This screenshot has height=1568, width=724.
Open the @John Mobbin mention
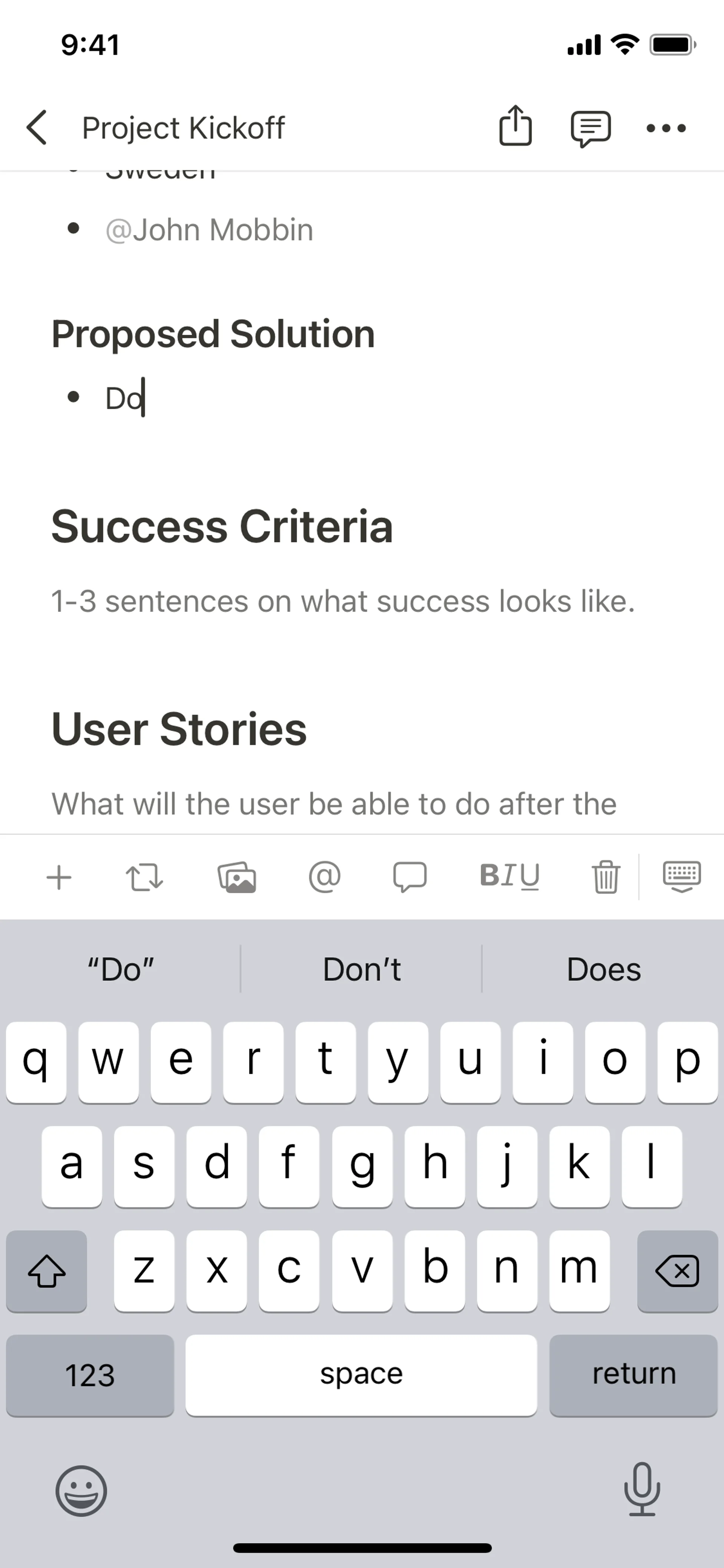point(209,230)
